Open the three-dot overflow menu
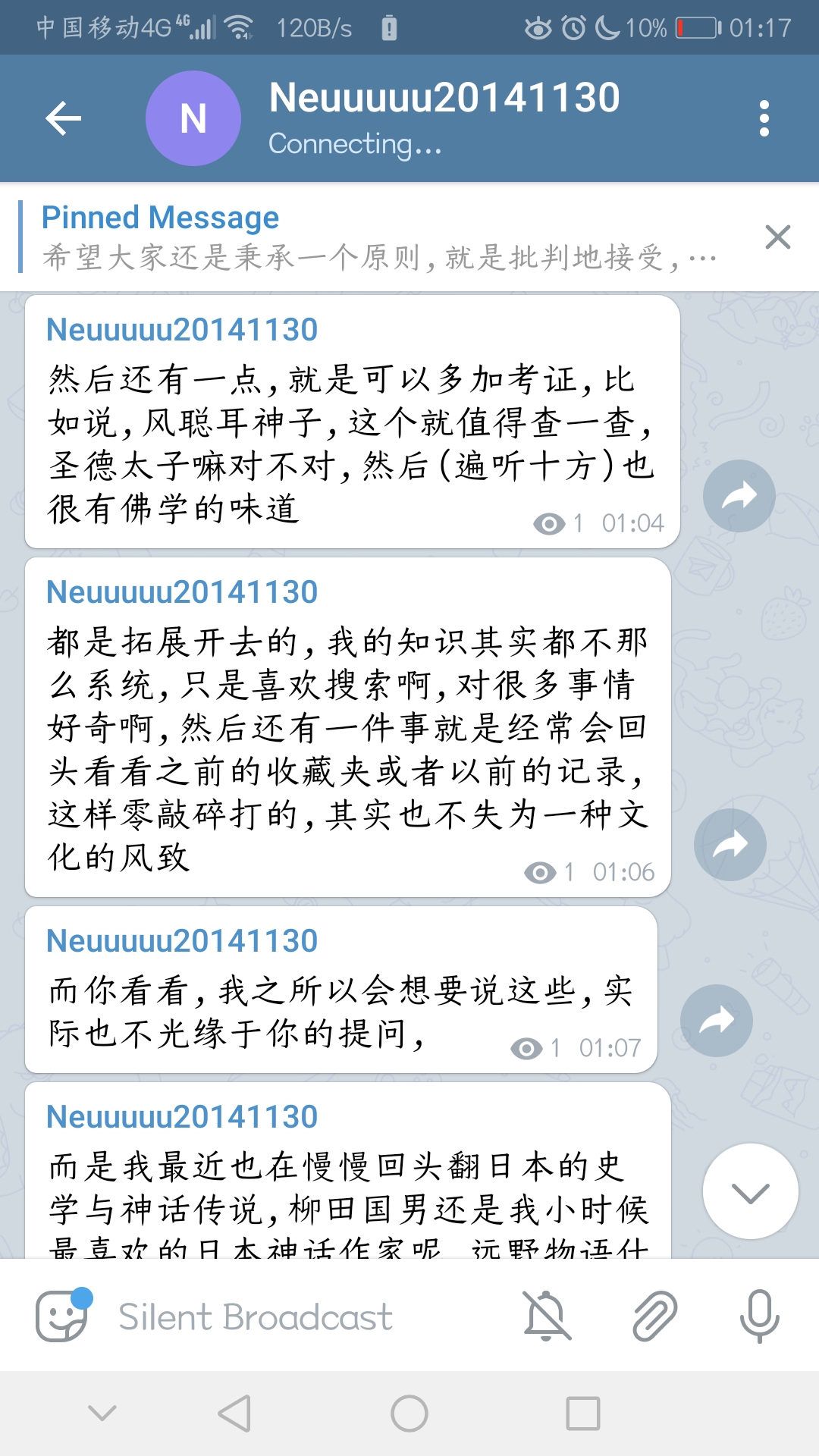 pyautogui.click(x=764, y=118)
